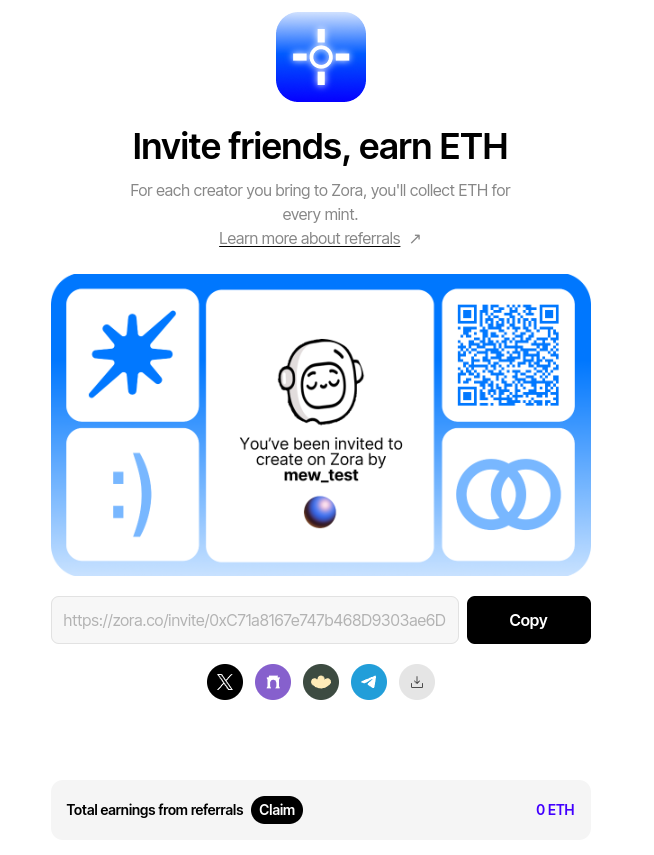Claim total referral earnings

point(277,810)
